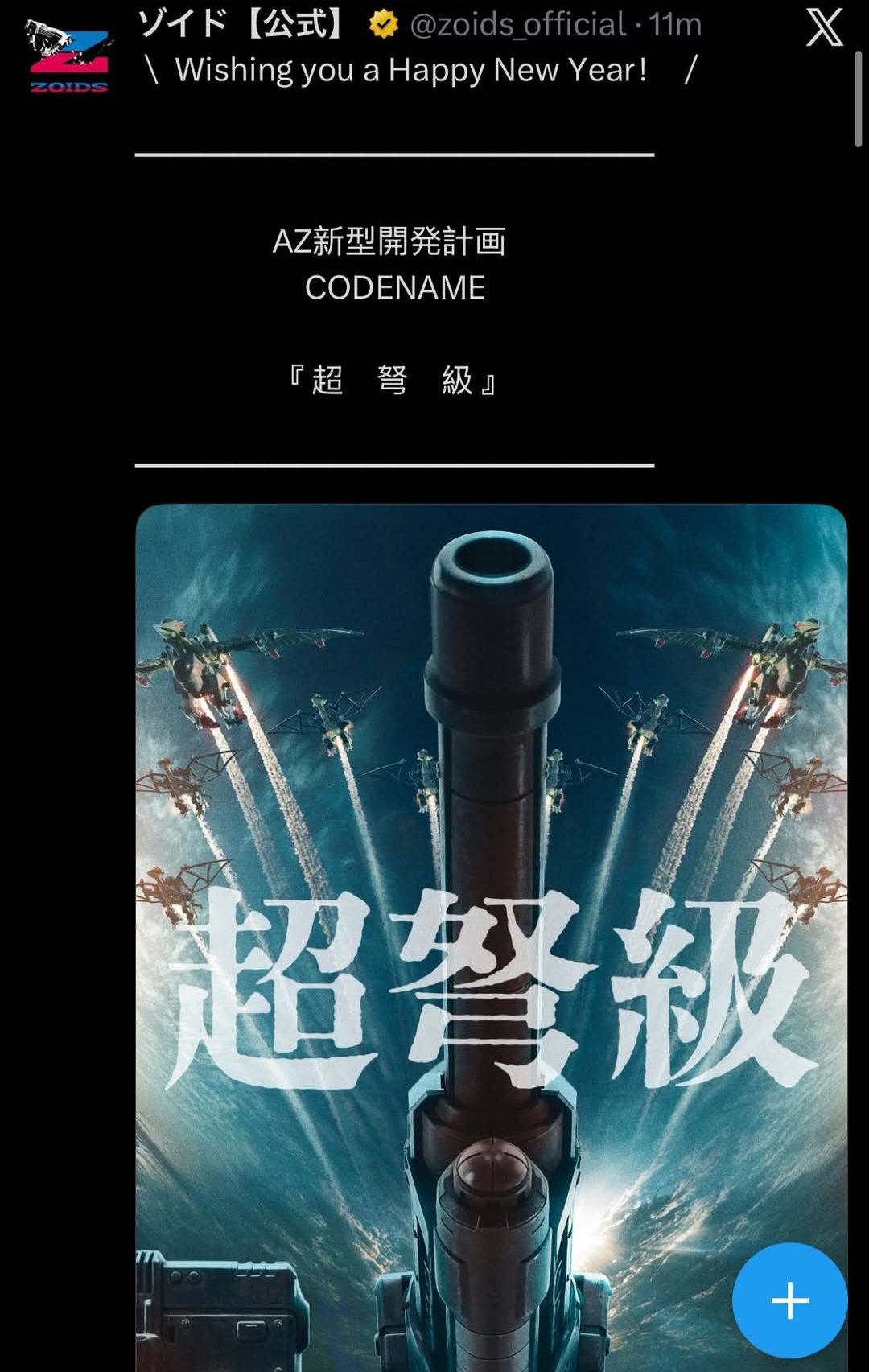Tap the X logo icon

pos(824,28)
